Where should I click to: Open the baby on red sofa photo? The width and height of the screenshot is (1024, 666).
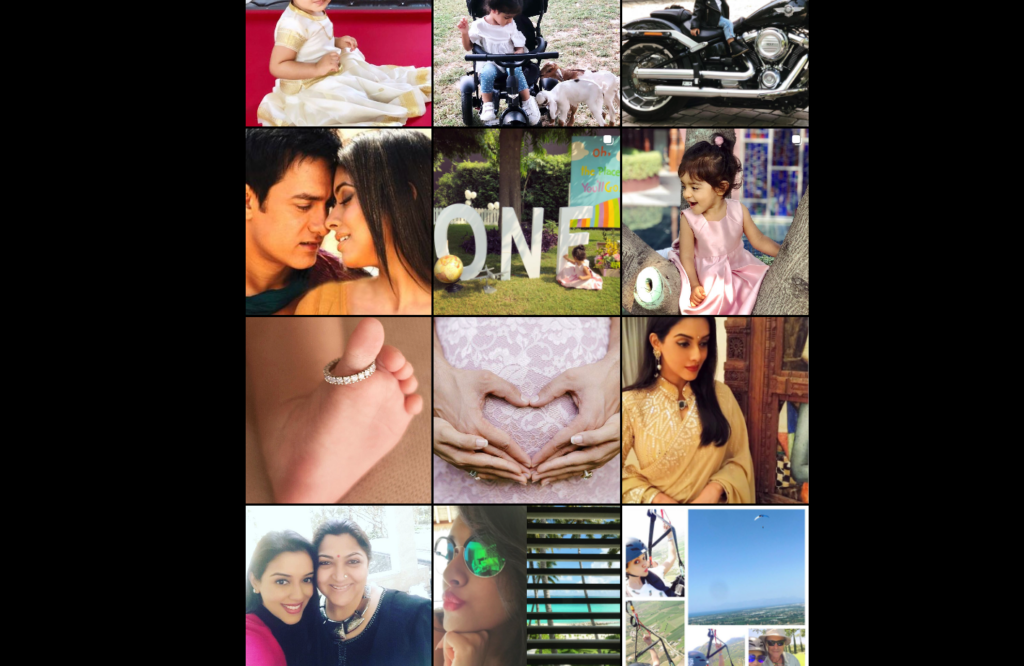click(338, 62)
